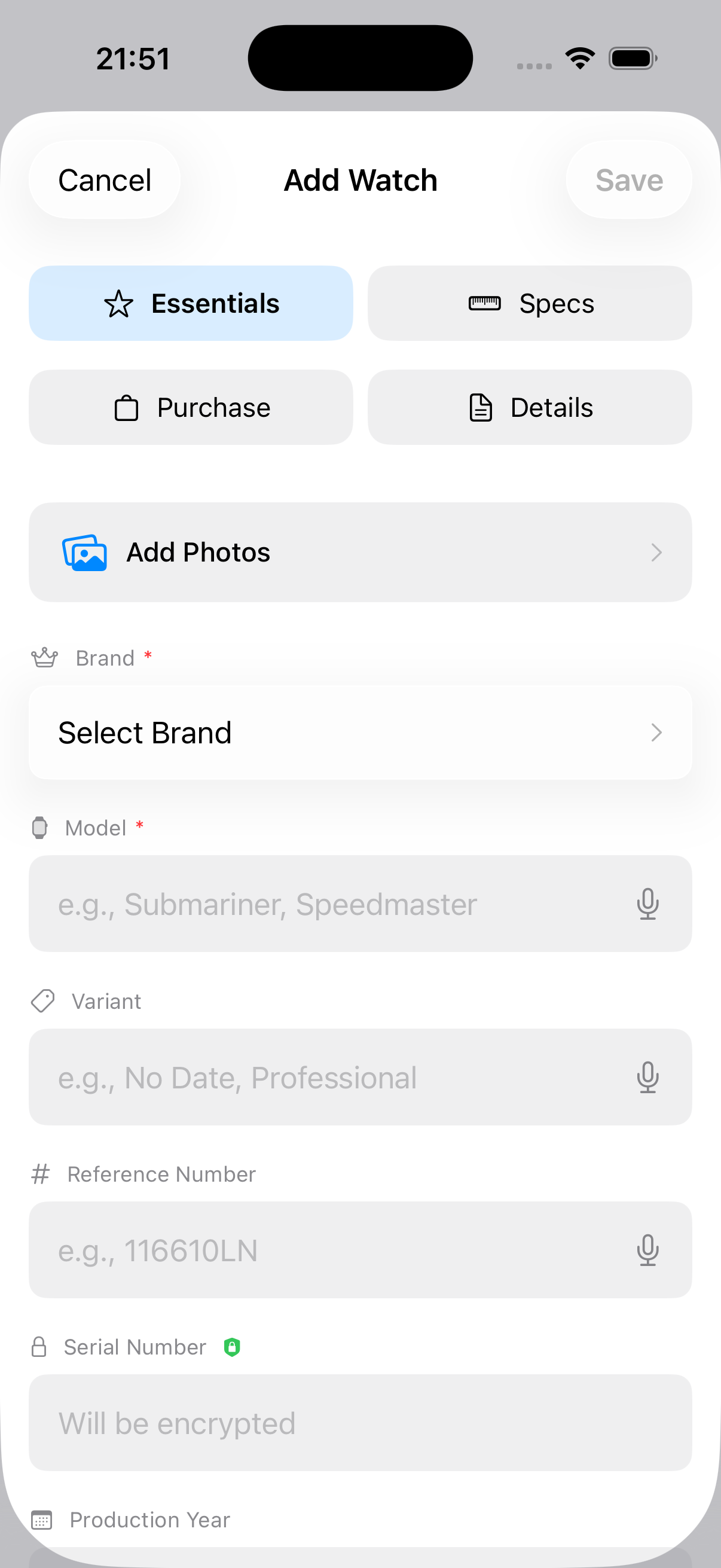
Task: Select the Essentials tab
Action: [x=191, y=303]
